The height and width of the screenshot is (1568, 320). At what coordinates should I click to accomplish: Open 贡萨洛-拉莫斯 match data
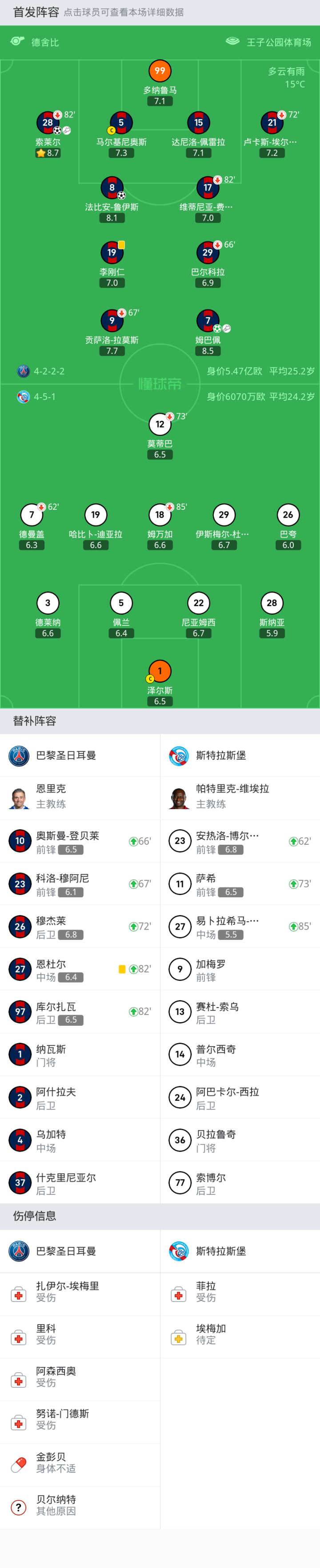111,321
